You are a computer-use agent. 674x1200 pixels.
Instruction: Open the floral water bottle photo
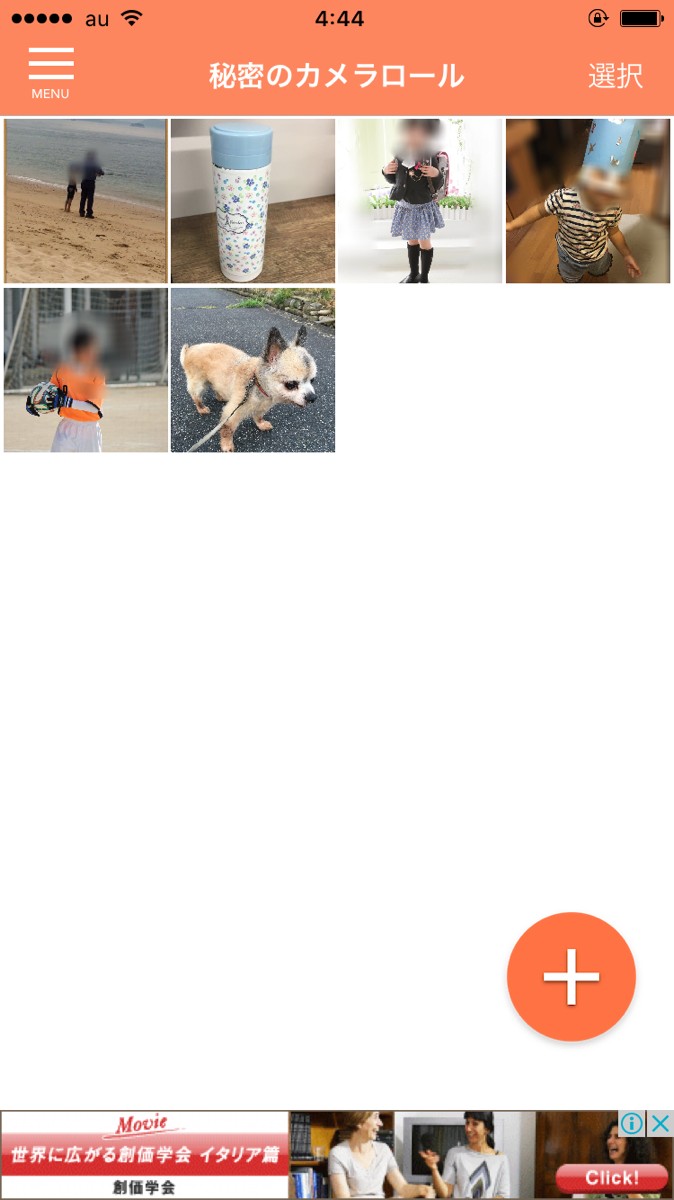click(253, 201)
